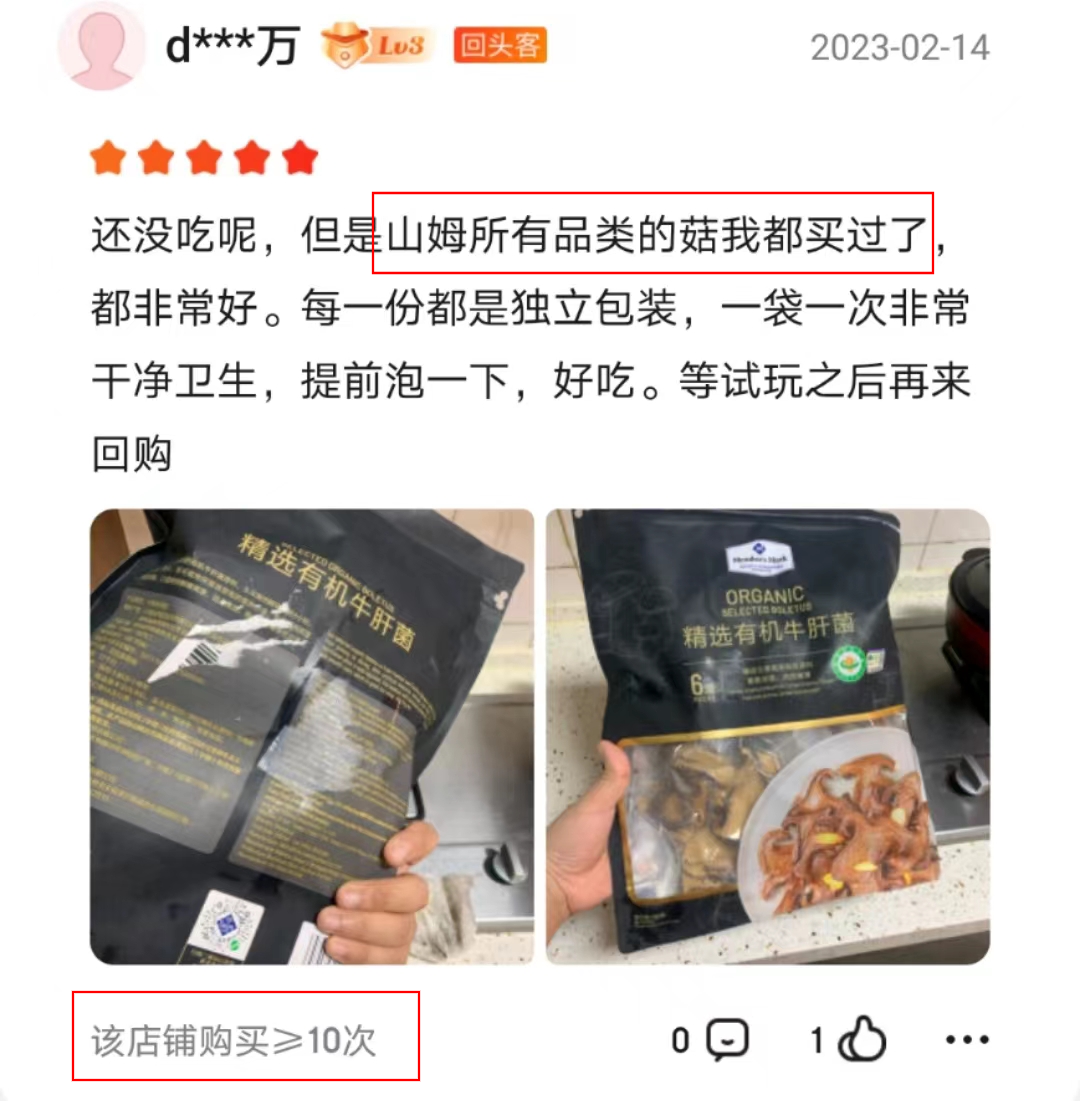Open the review's overflow menu
The image size is (1080, 1101).
pyautogui.click(x=967, y=1041)
